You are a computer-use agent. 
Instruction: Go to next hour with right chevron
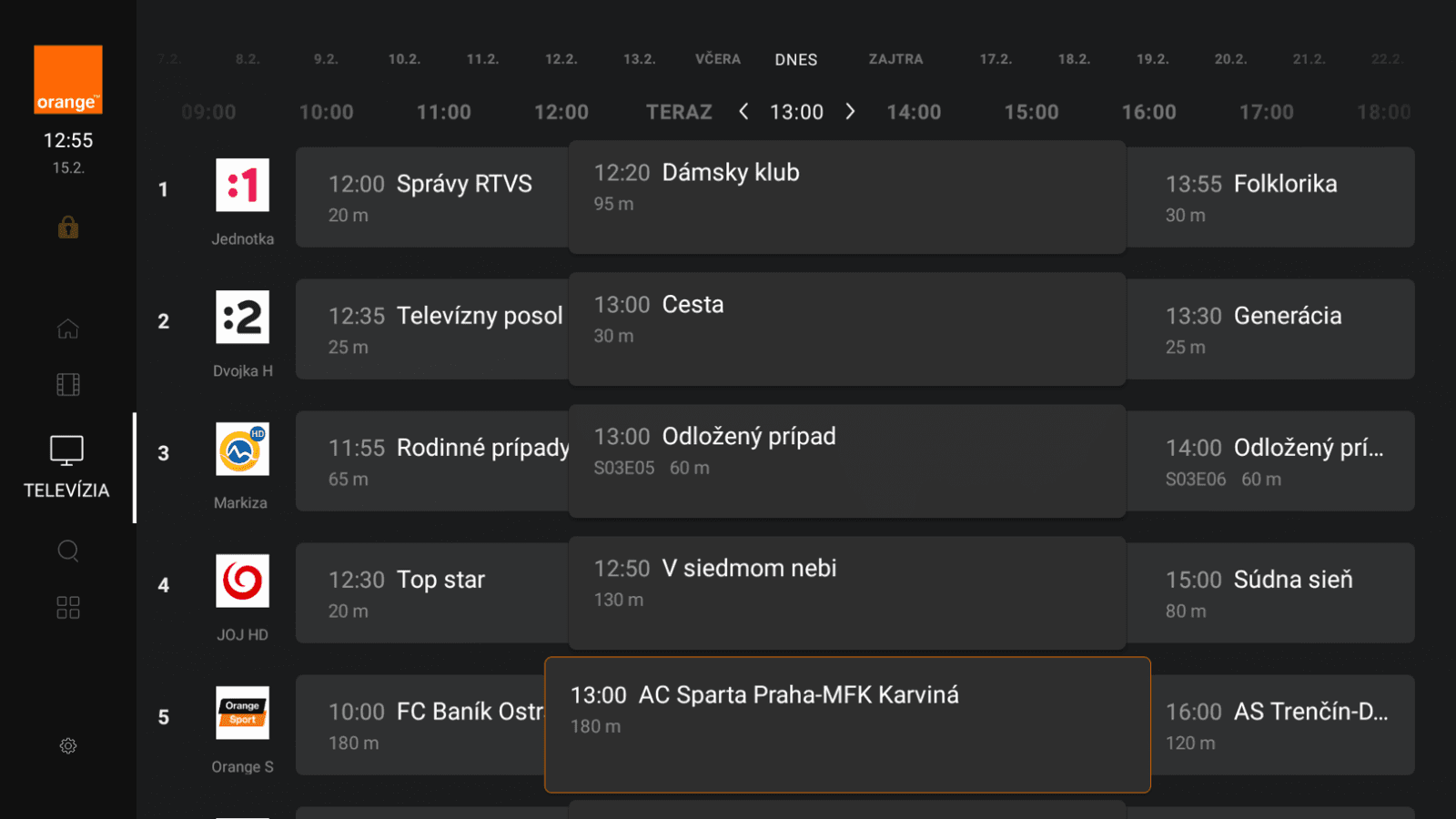(x=850, y=112)
